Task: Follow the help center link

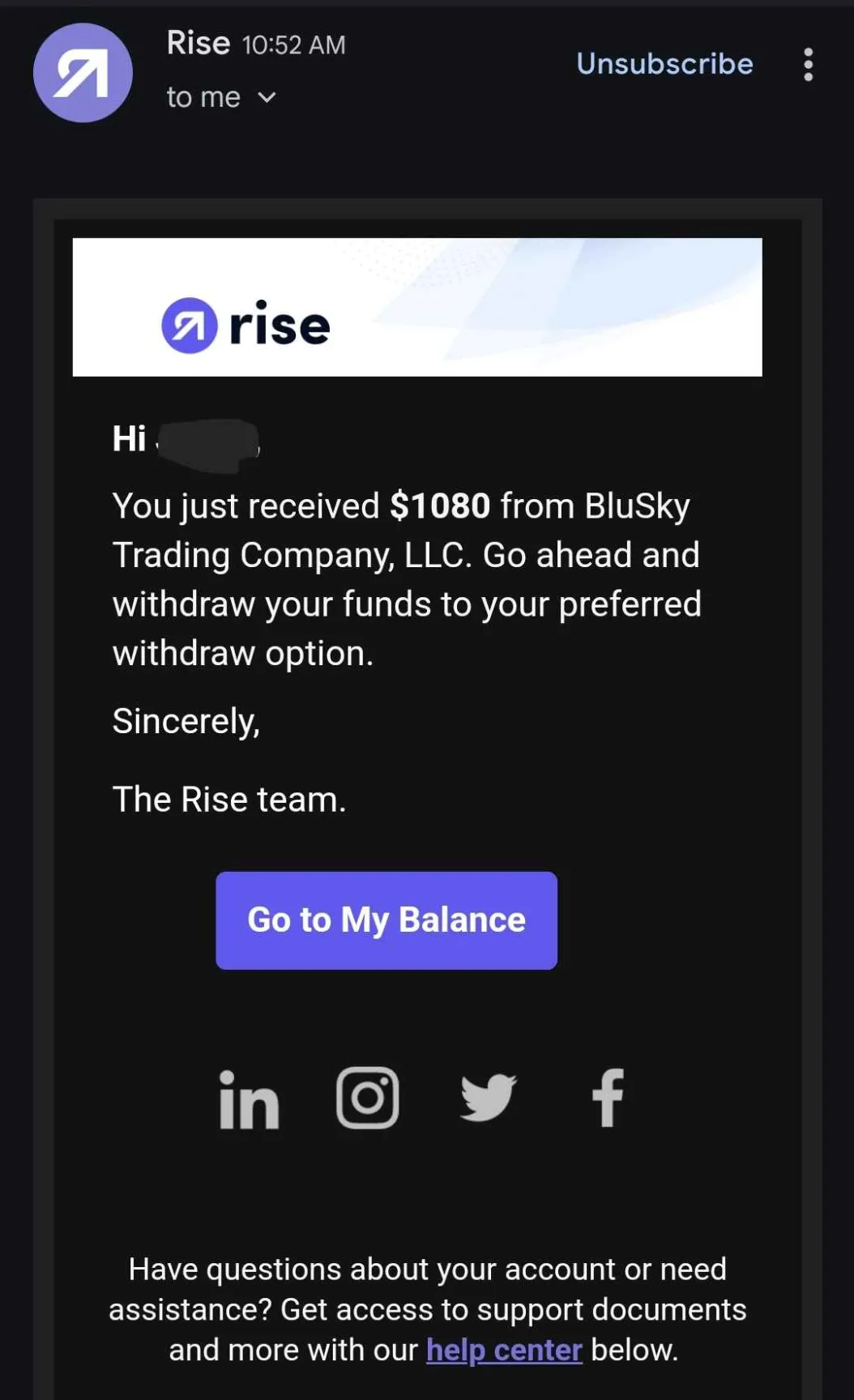Action: click(504, 1350)
